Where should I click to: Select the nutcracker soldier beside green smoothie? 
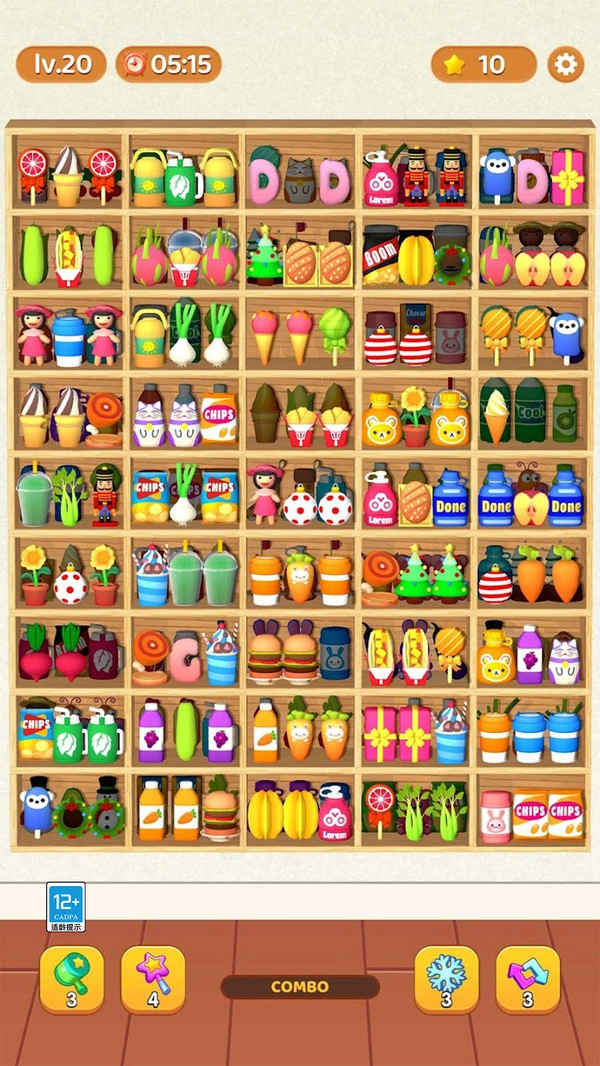pyautogui.click(x=103, y=492)
